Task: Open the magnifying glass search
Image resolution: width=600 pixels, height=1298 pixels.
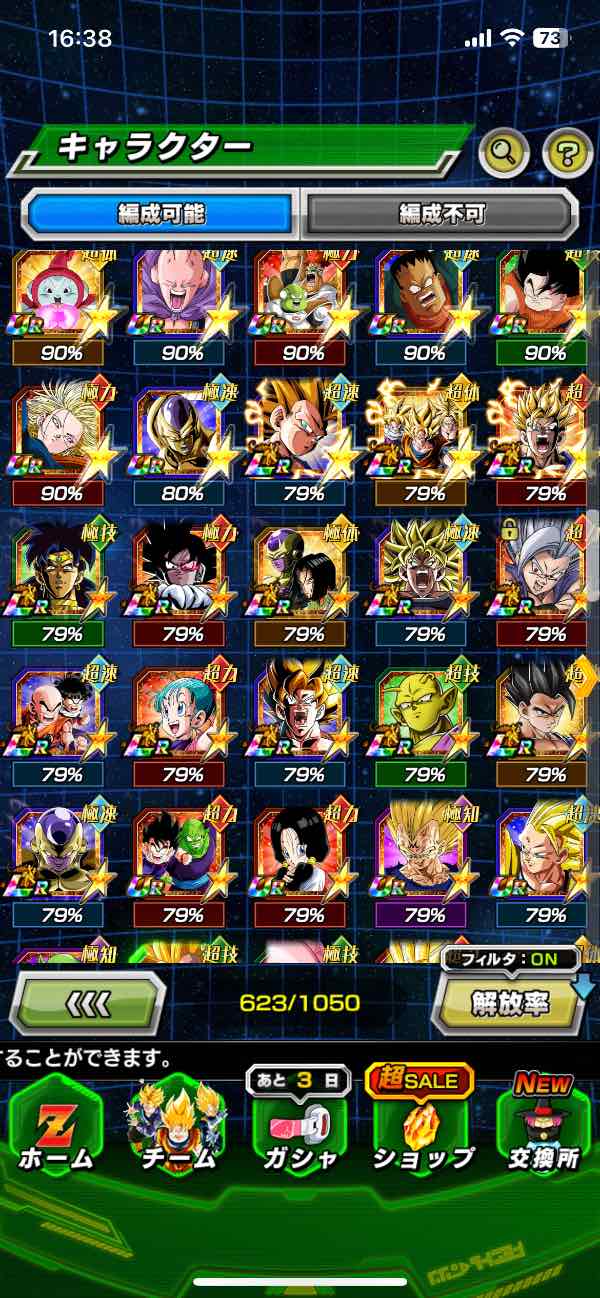Action: (x=504, y=152)
